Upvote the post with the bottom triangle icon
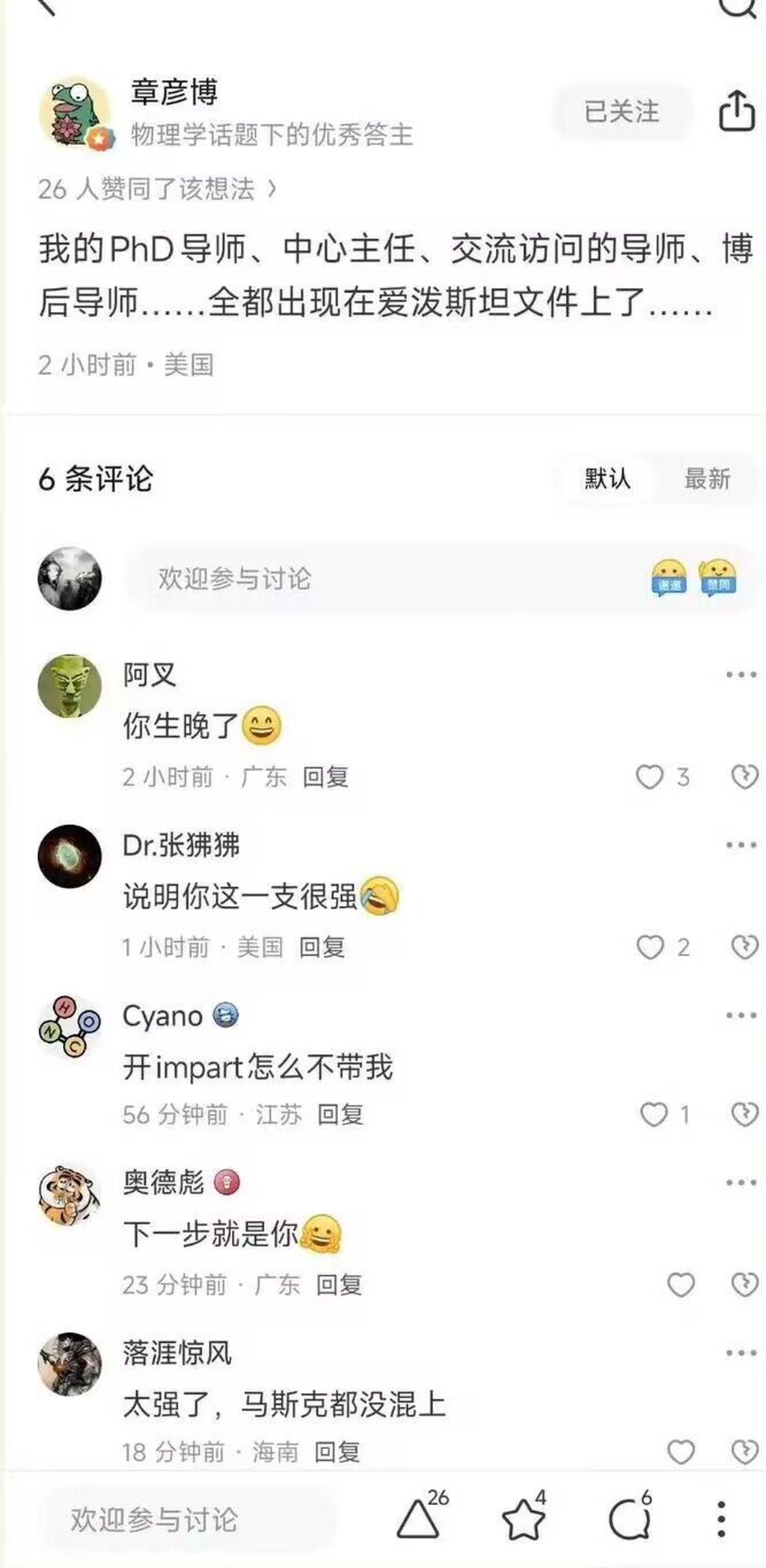 pyautogui.click(x=417, y=1519)
